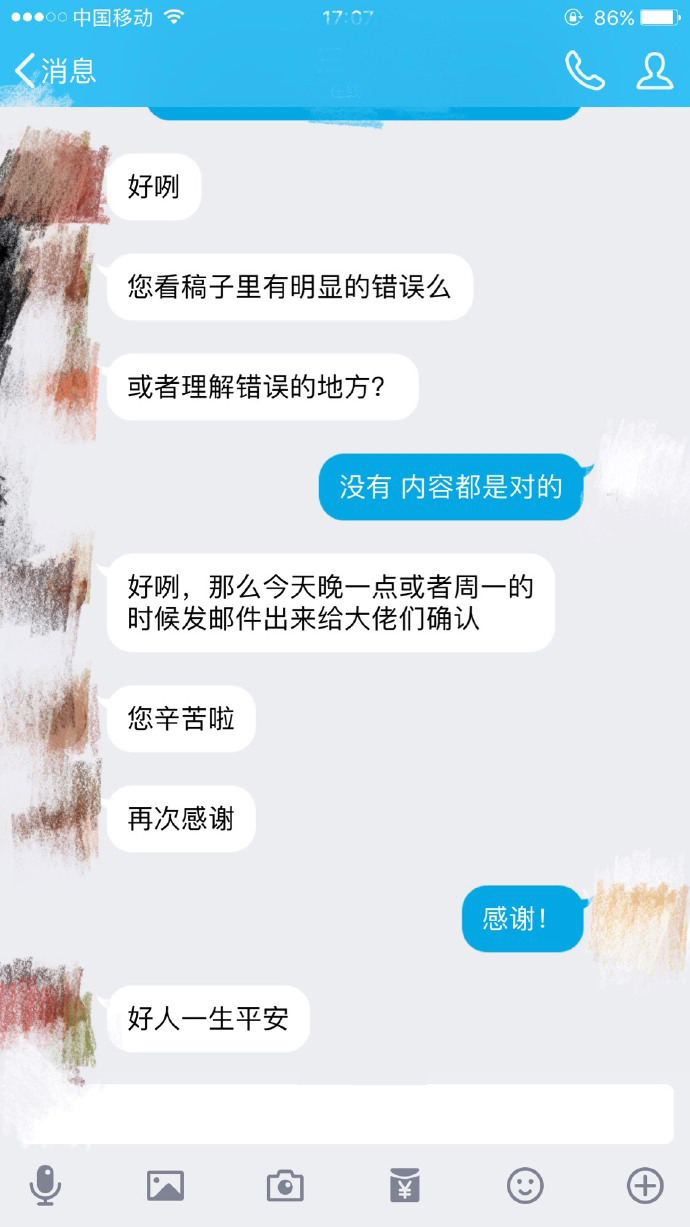Tap the message input field
Screen dimensions: 690x1227
click(345, 1114)
